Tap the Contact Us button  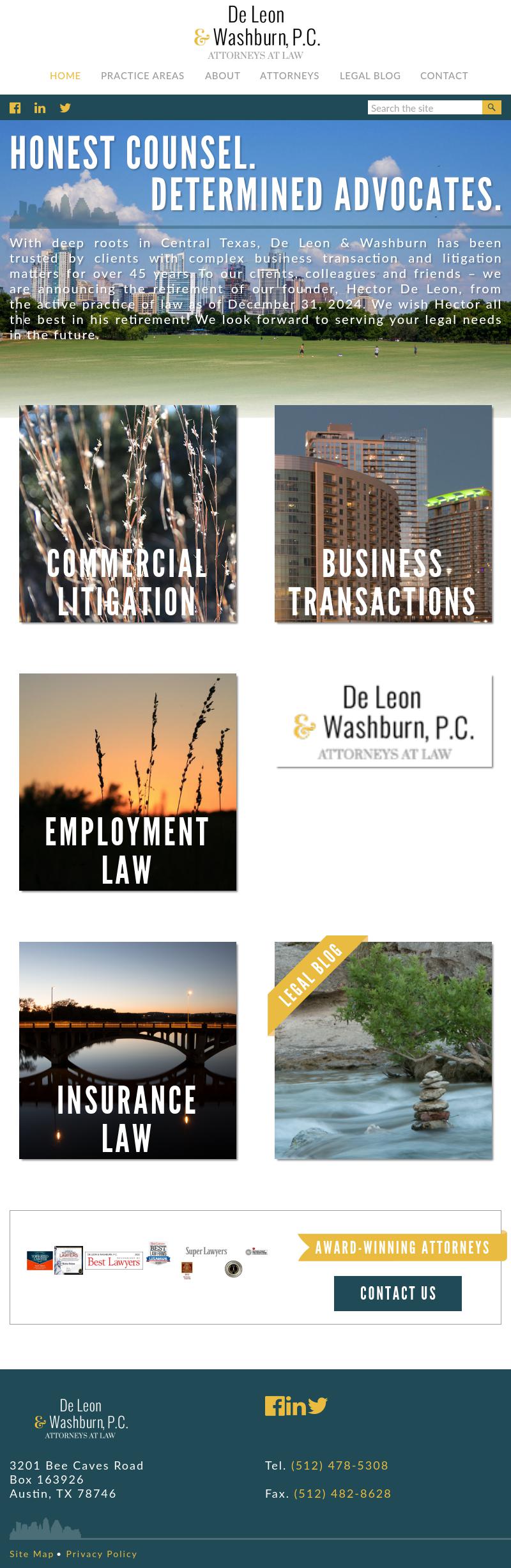point(397,1293)
